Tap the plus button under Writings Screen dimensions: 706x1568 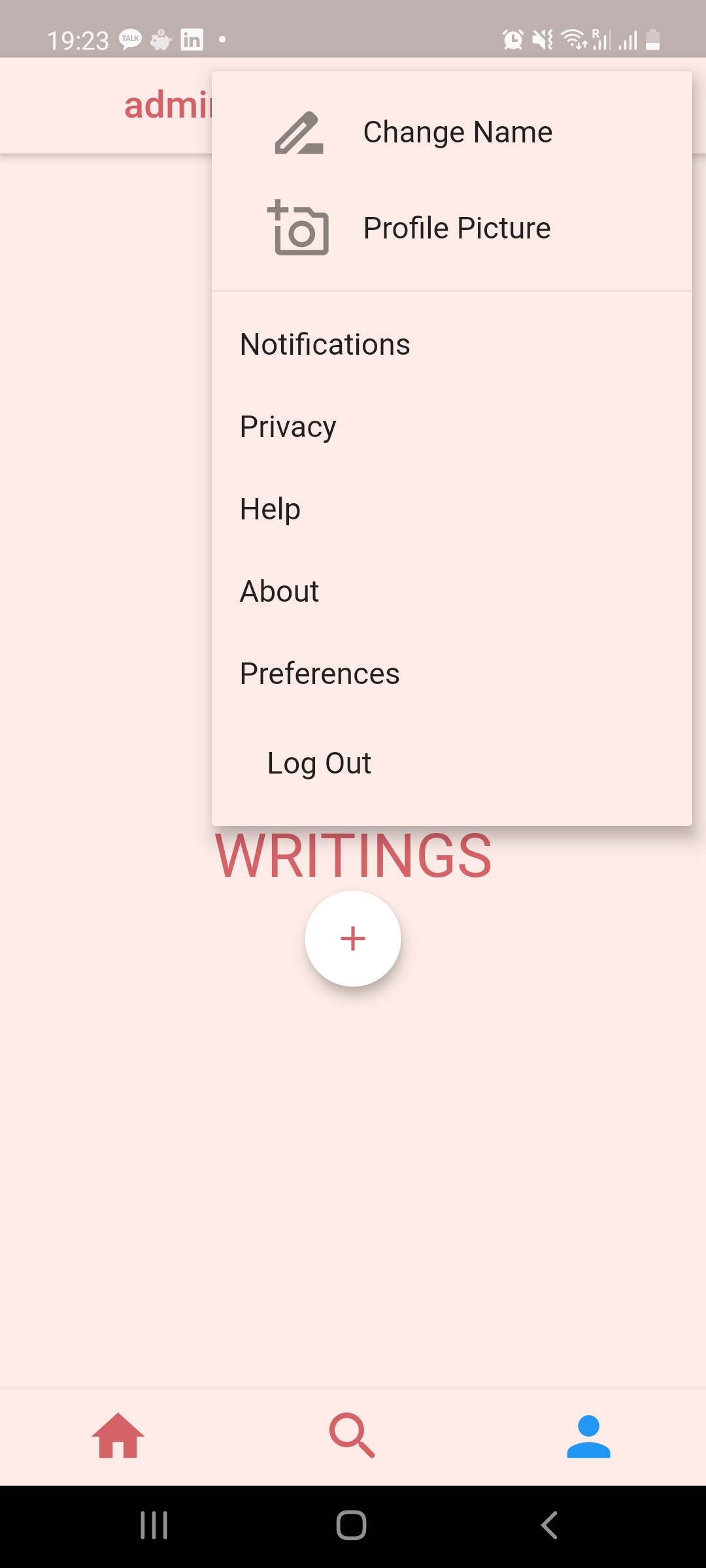pyautogui.click(x=353, y=939)
